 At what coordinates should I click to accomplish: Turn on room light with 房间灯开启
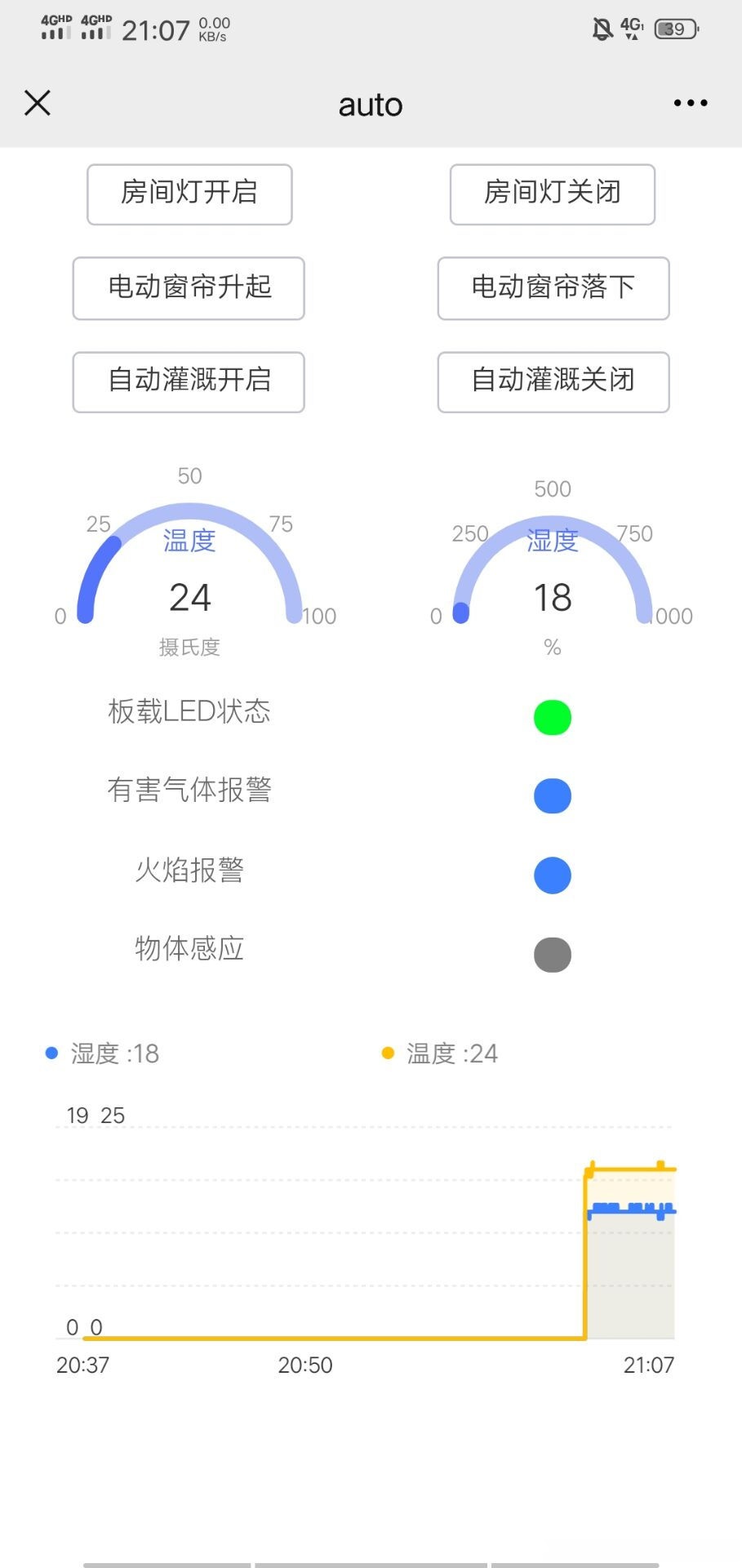[x=189, y=194]
